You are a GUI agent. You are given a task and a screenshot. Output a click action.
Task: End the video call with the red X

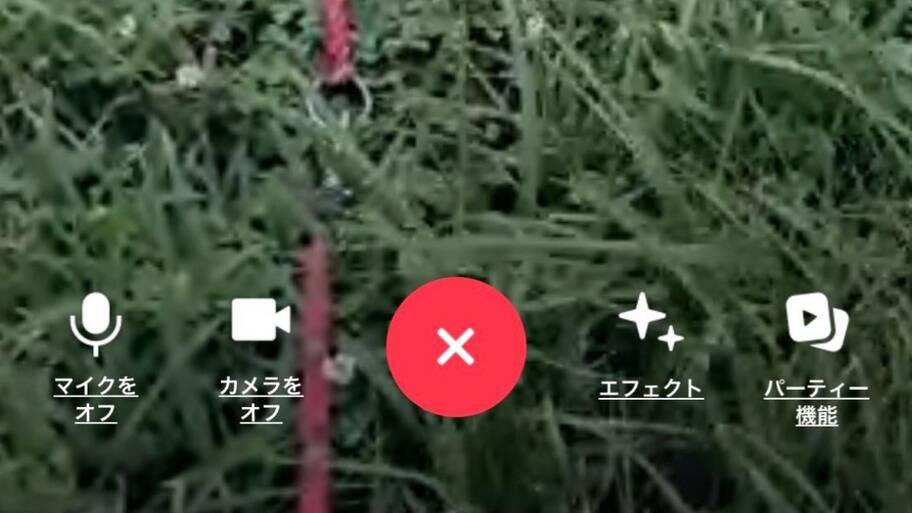[x=456, y=347]
